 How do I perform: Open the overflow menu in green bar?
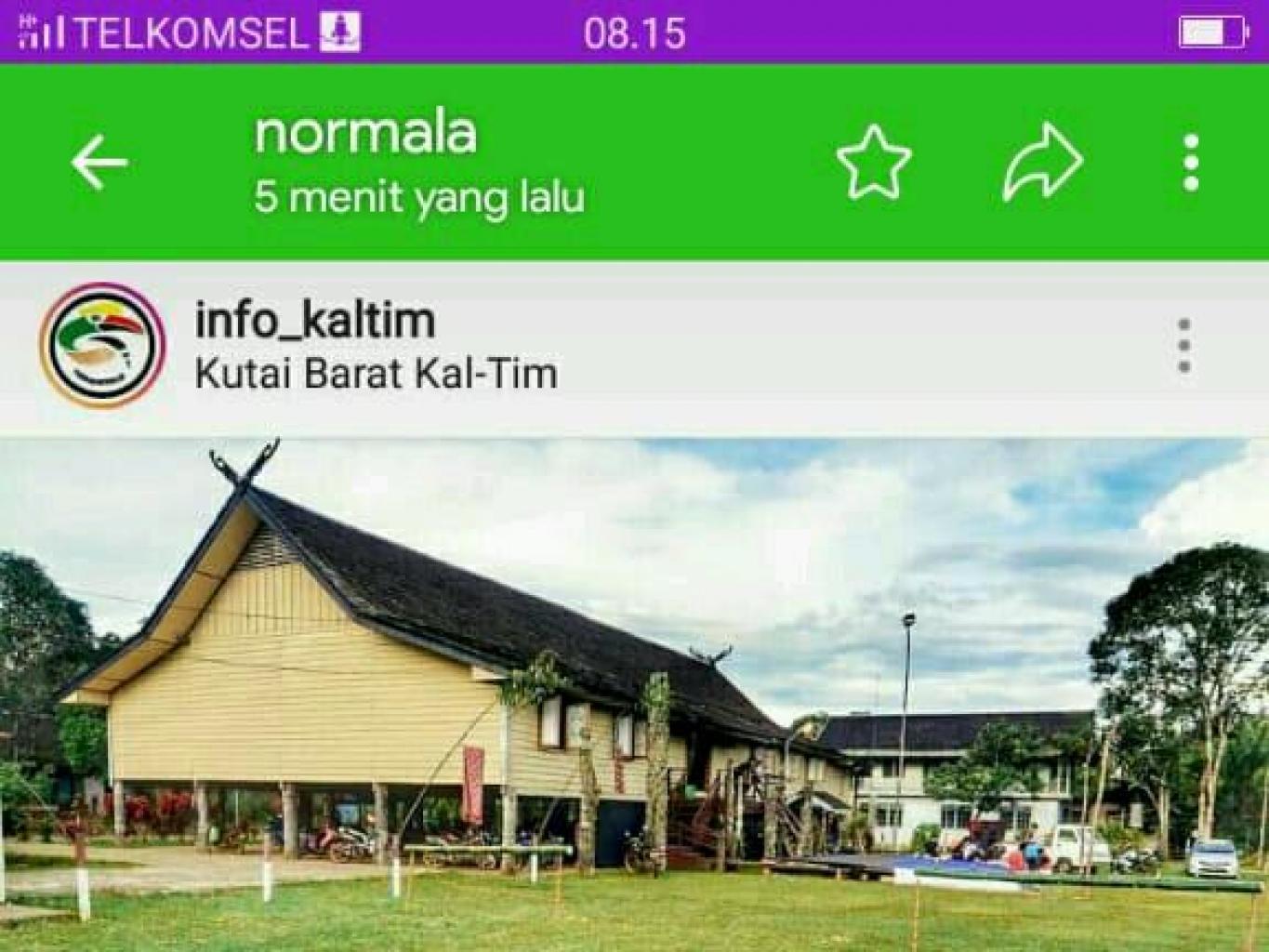coord(1191,163)
